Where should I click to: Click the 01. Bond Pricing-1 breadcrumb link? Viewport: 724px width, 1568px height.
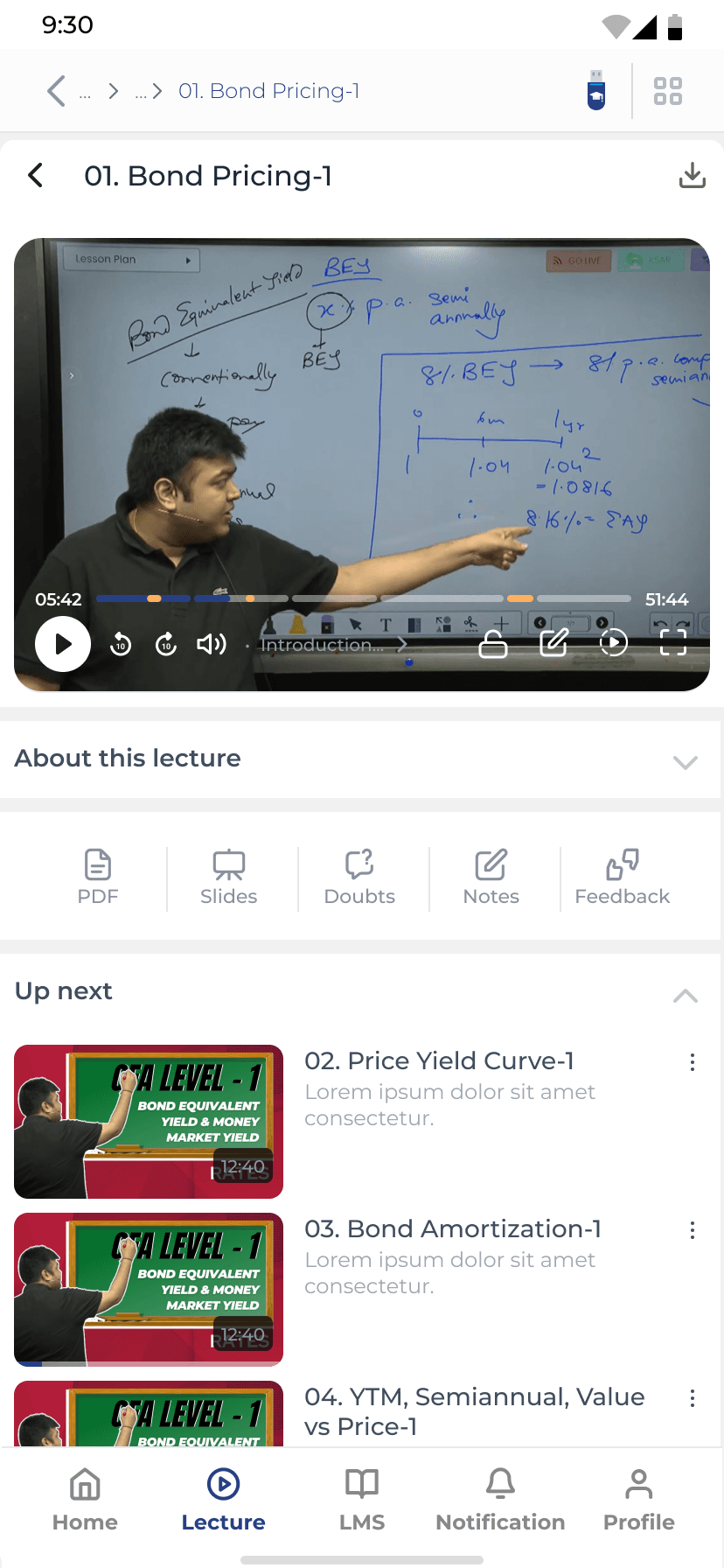268,90
